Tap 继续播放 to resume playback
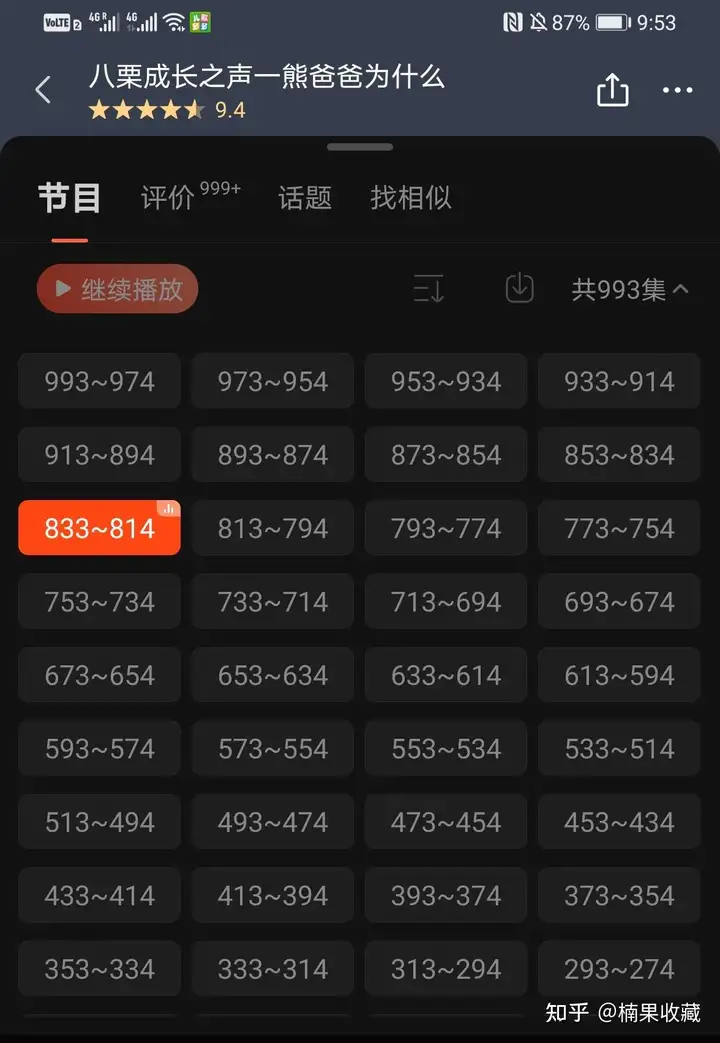Image resolution: width=720 pixels, height=1043 pixels. 118,289
